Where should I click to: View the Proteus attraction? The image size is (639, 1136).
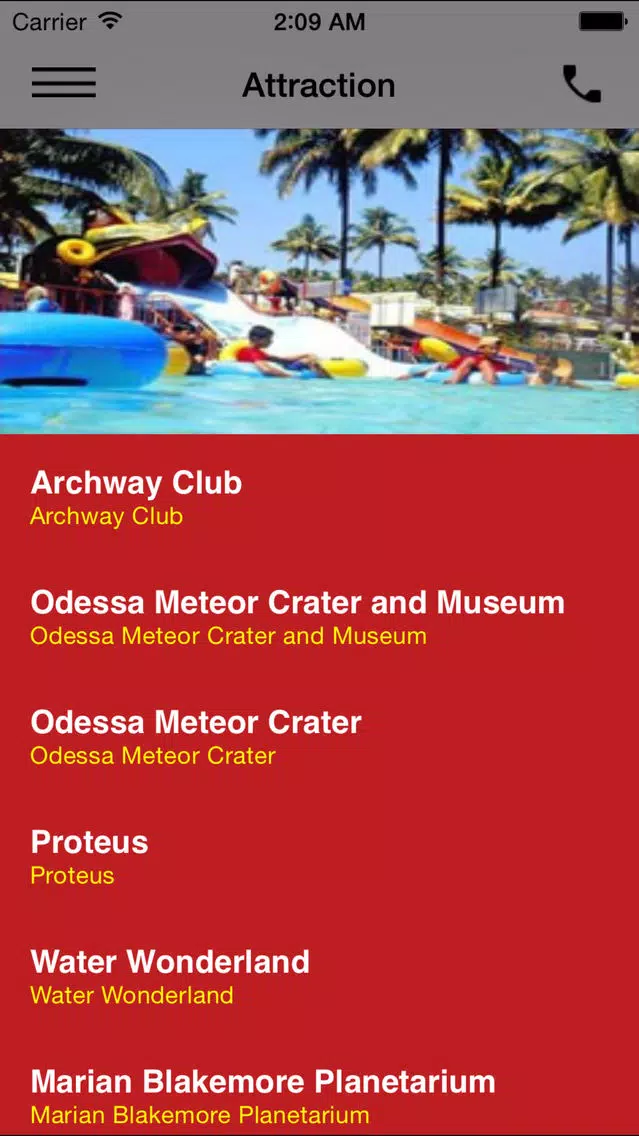click(x=320, y=856)
